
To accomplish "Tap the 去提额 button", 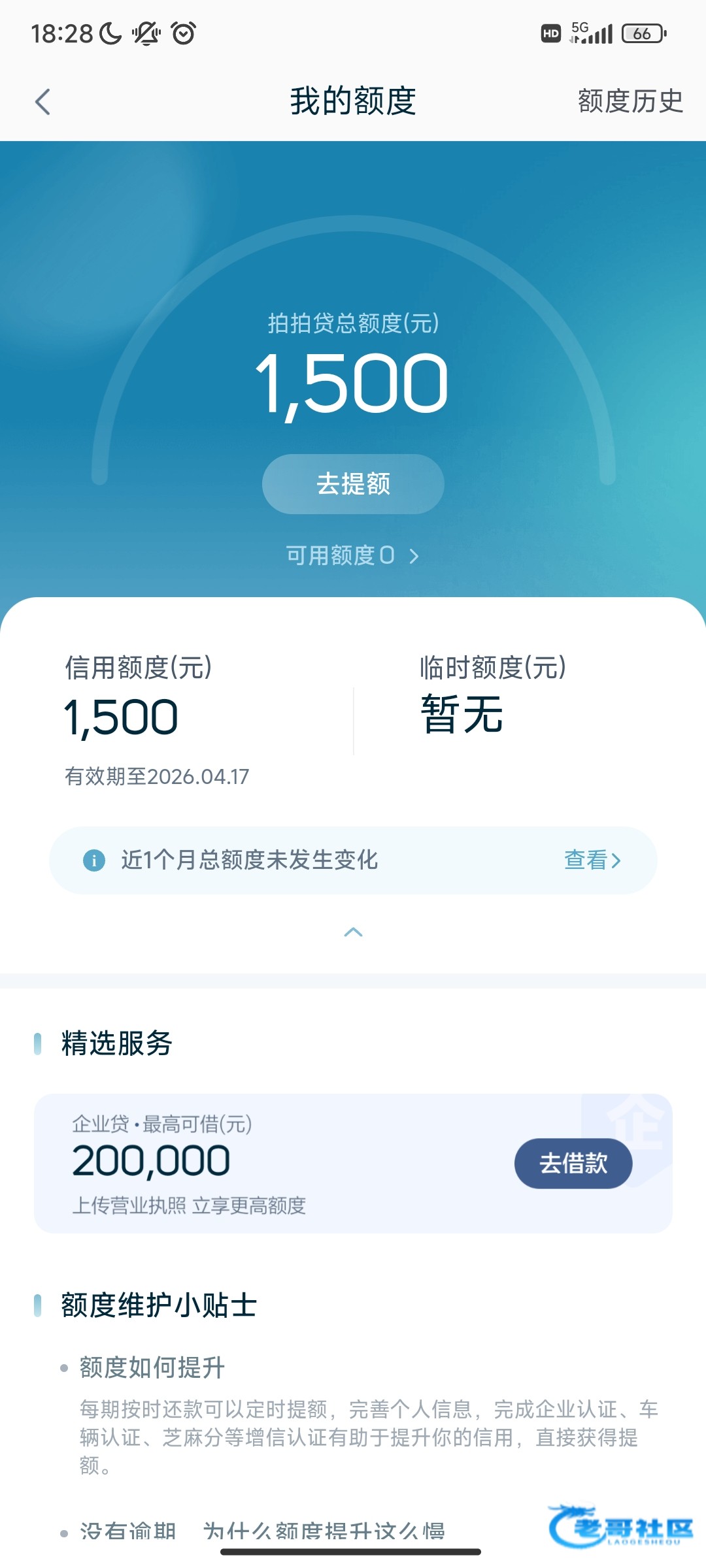I will 353,484.
